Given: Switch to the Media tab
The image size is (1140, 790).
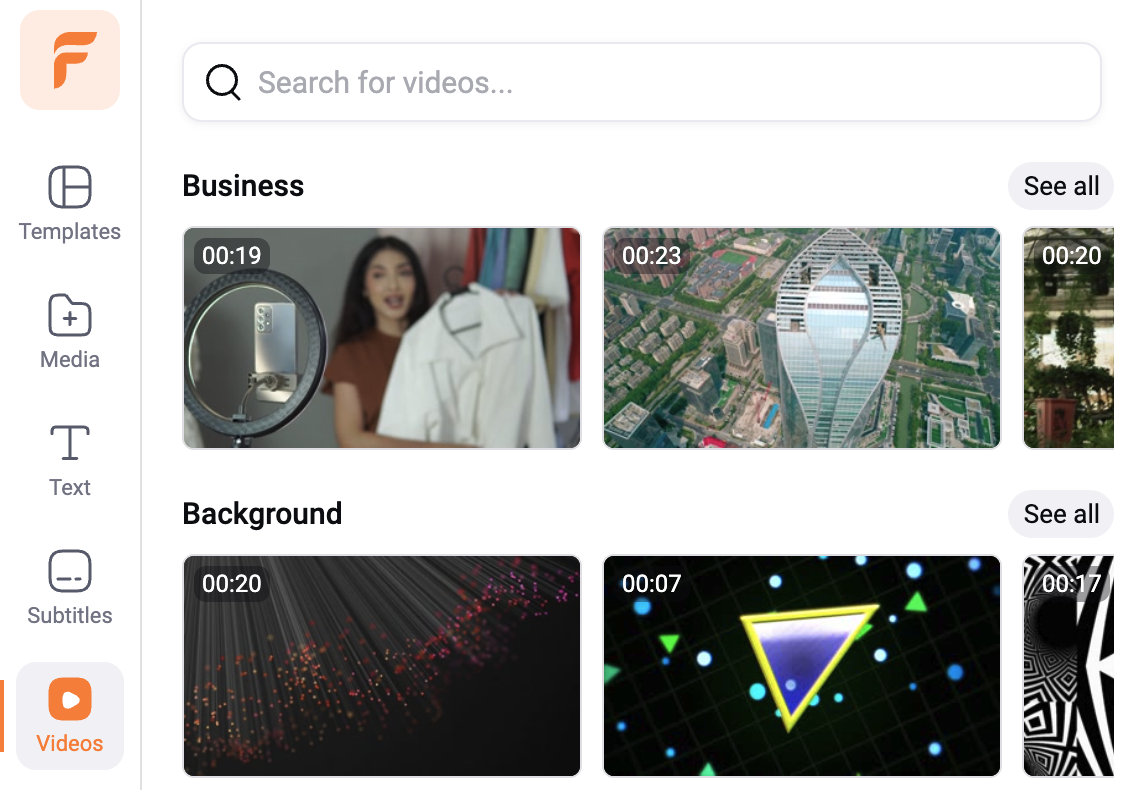Looking at the screenshot, I should (x=70, y=331).
